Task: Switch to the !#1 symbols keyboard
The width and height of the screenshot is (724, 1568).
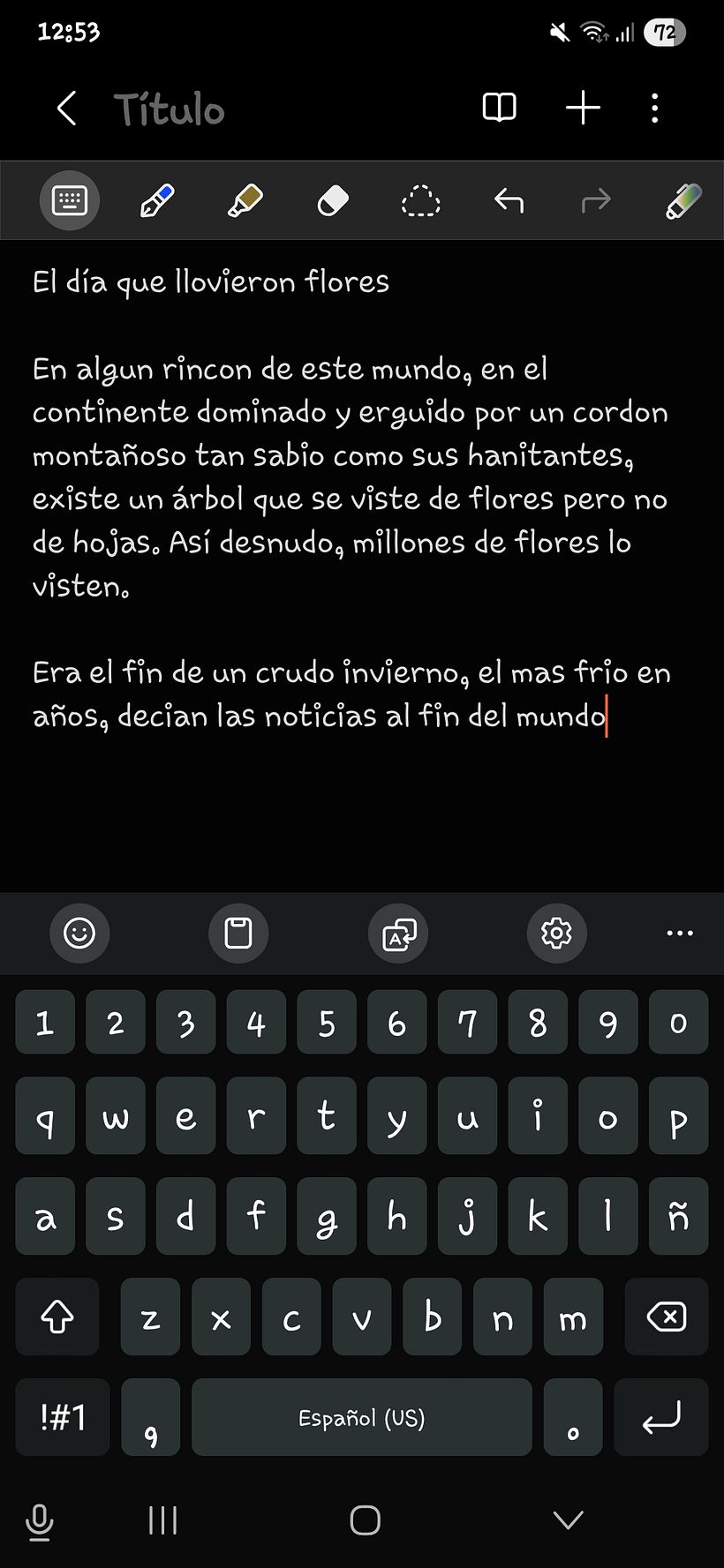Action: coord(63,1417)
